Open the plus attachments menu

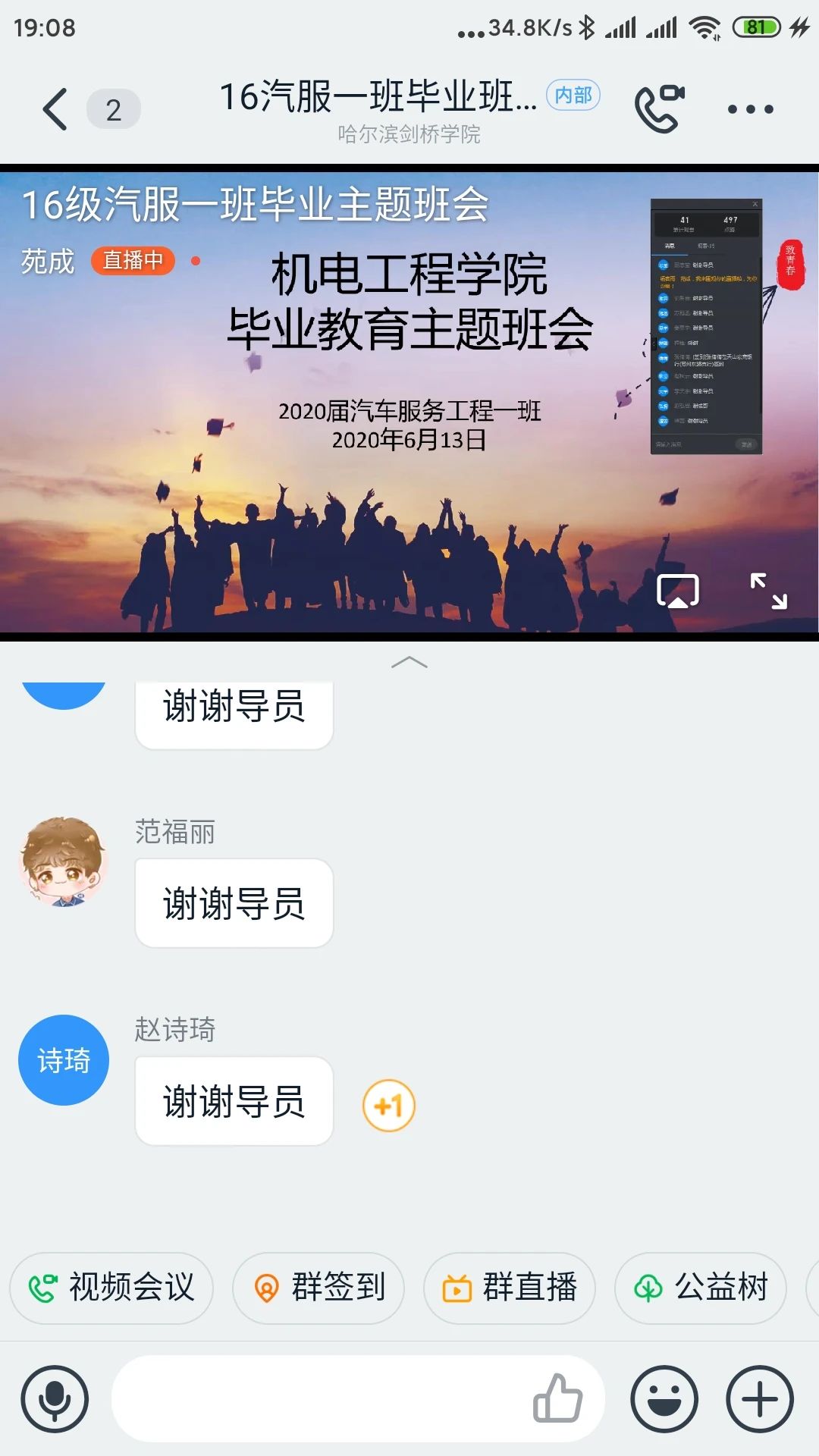[x=760, y=1399]
